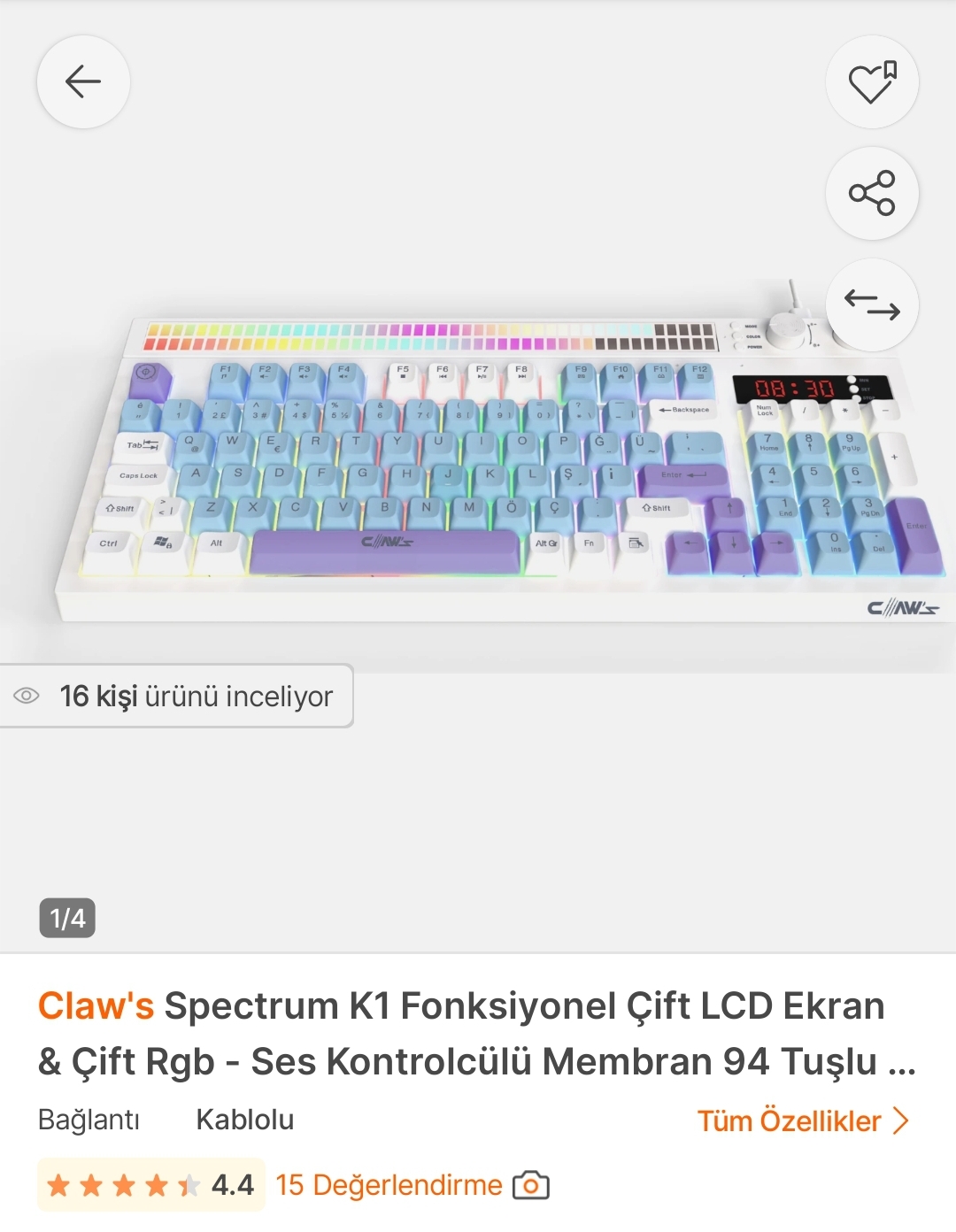The height and width of the screenshot is (1232, 956).
Task: Open the compare products icon
Action: point(872,304)
